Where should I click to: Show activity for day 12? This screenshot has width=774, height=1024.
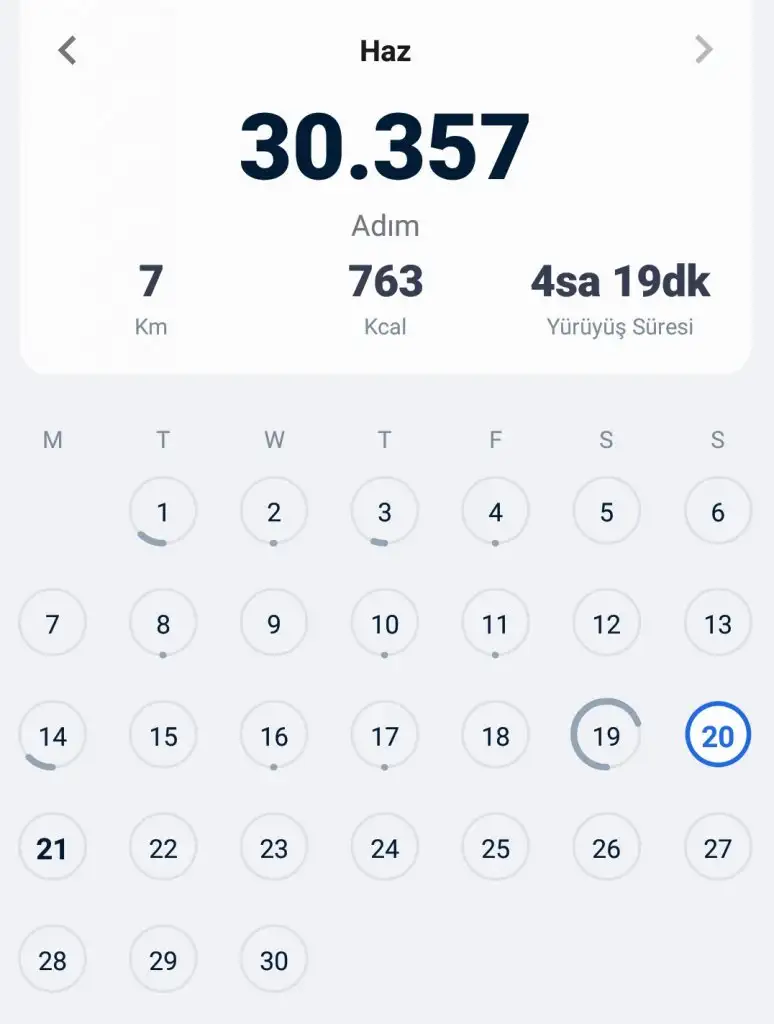(606, 625)
